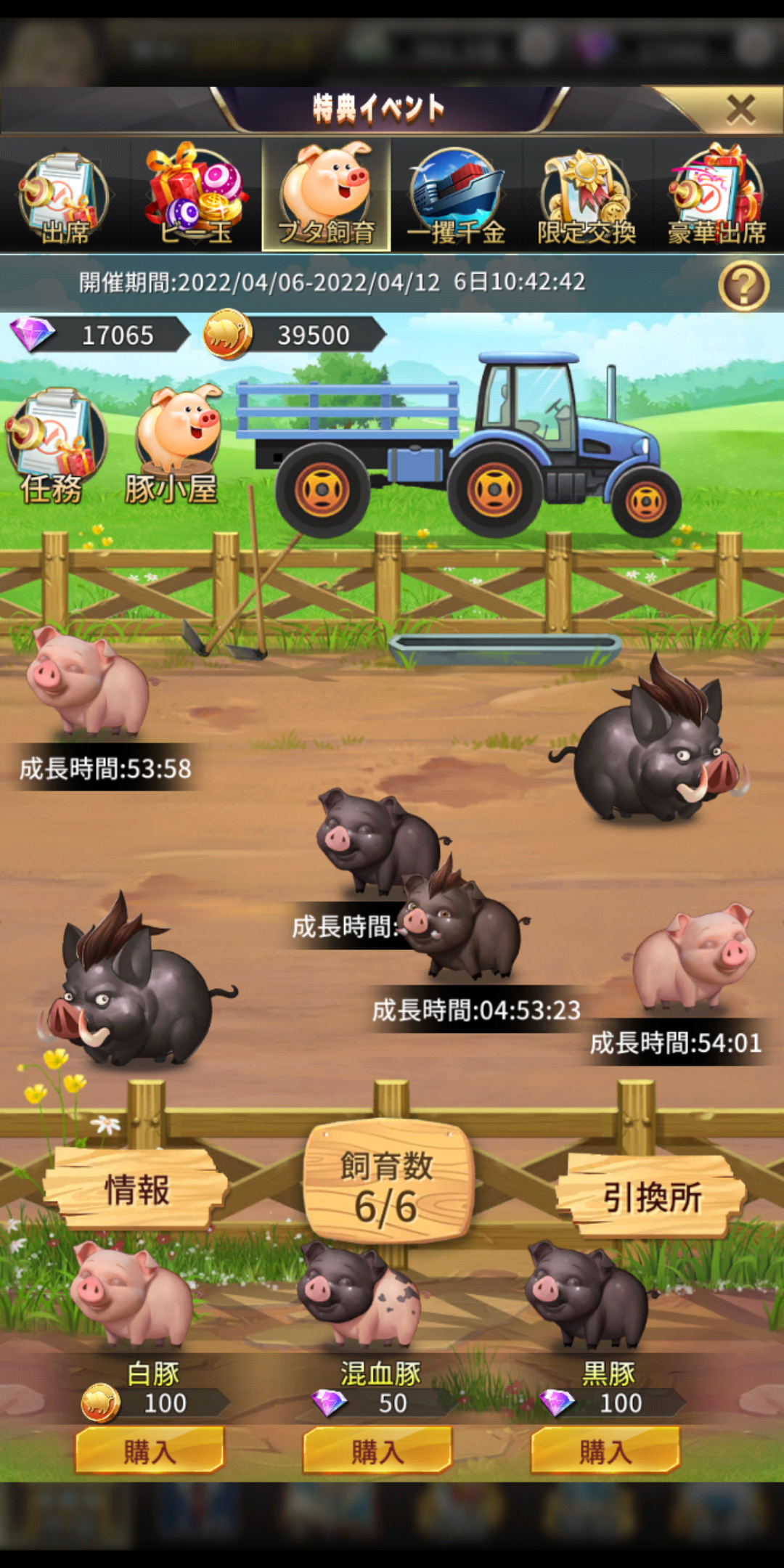Open the 引換所 exchange sign
Image resolution: width=784 pixels, height=1568 pixels.
[652, 1196]
